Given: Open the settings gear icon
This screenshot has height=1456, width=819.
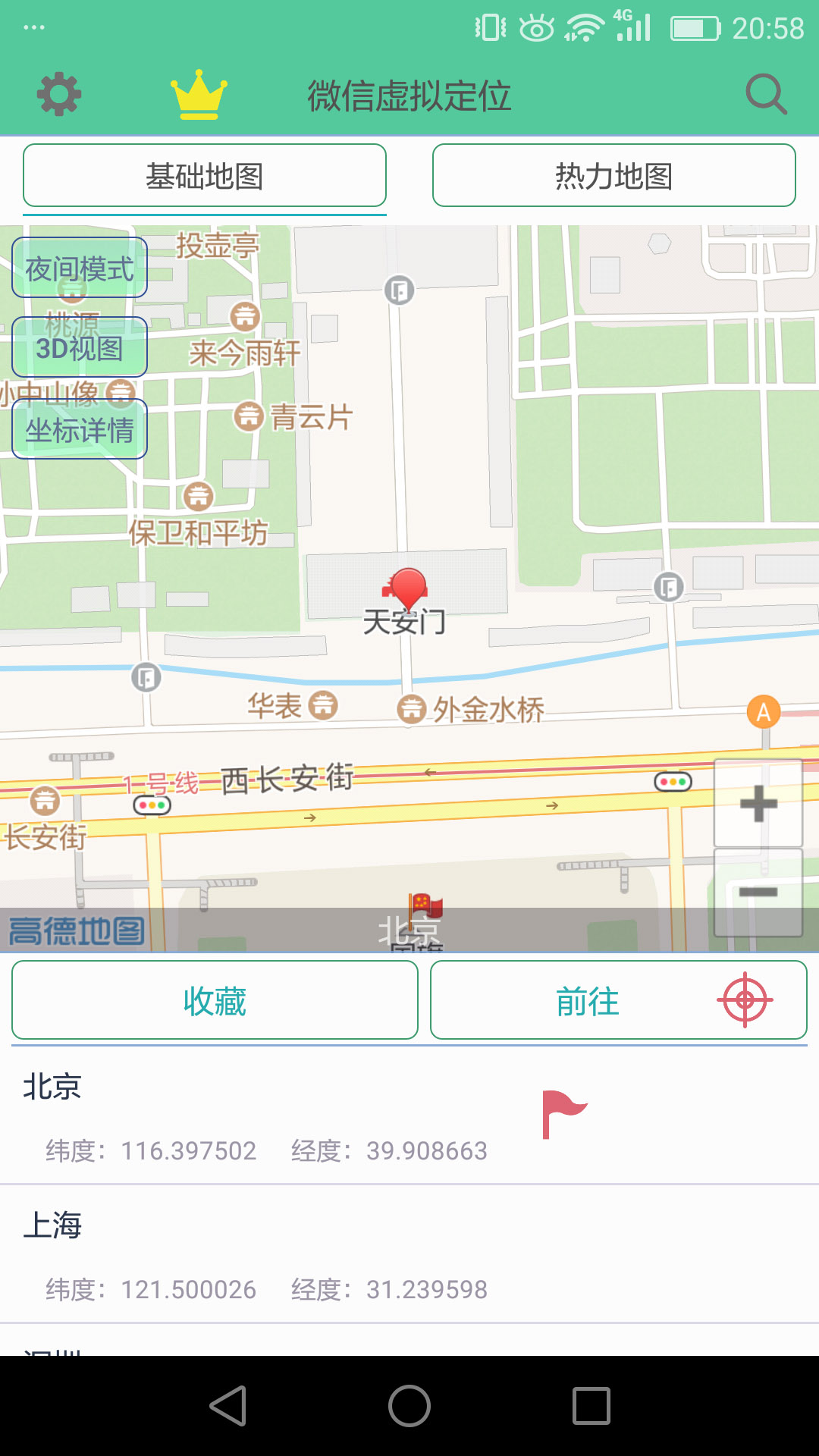Looking at the screenshot, I should [x=59, y=95].
